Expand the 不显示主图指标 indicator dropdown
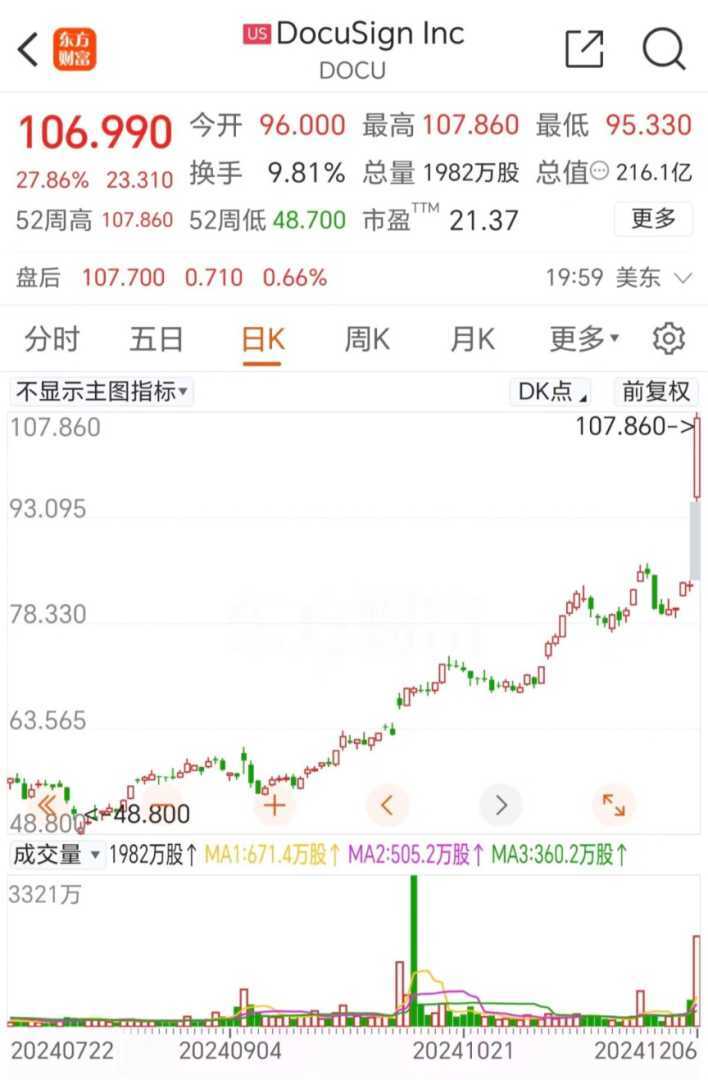The image size is (708, 1080). pyautogui.click(x=101, y=391)
